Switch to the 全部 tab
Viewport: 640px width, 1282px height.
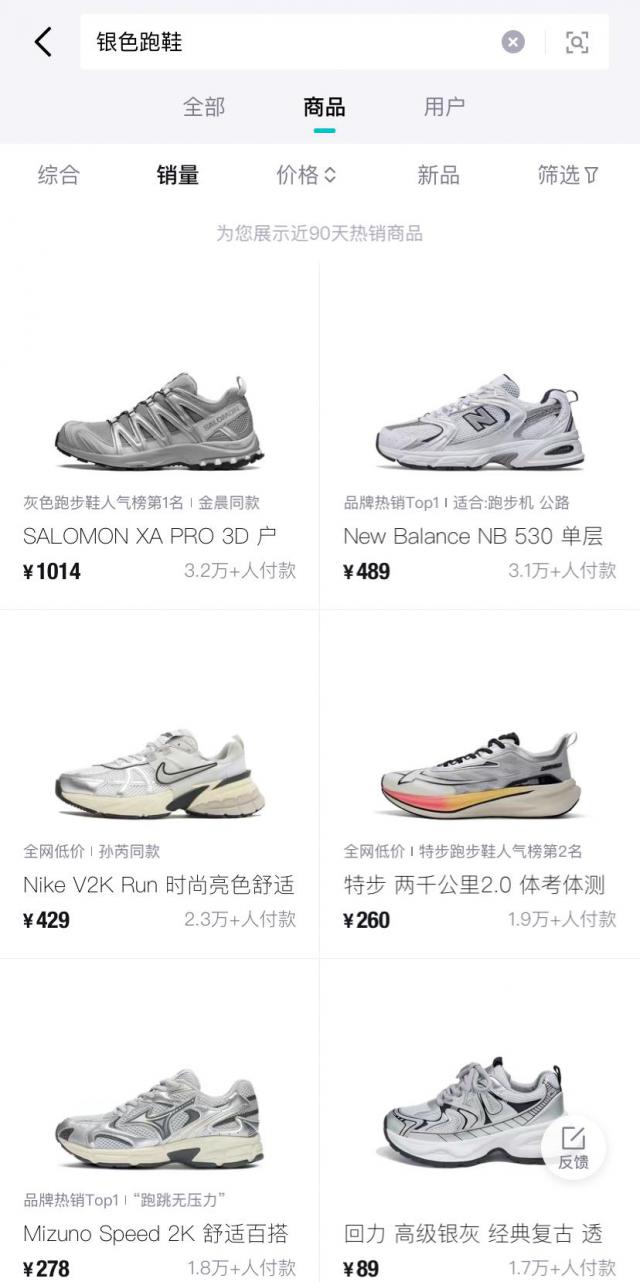tap(204, 107)
